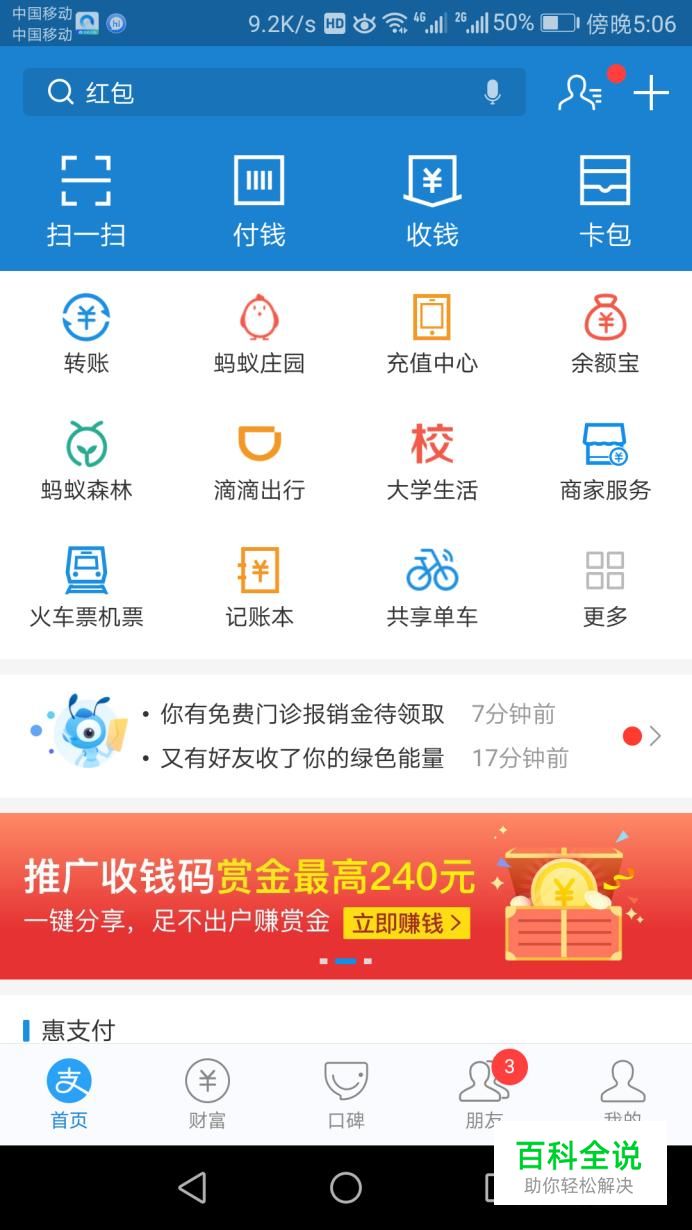
Task: Open 蚂蚁森林
Action: pyautogui.click(x=86, y=461)
